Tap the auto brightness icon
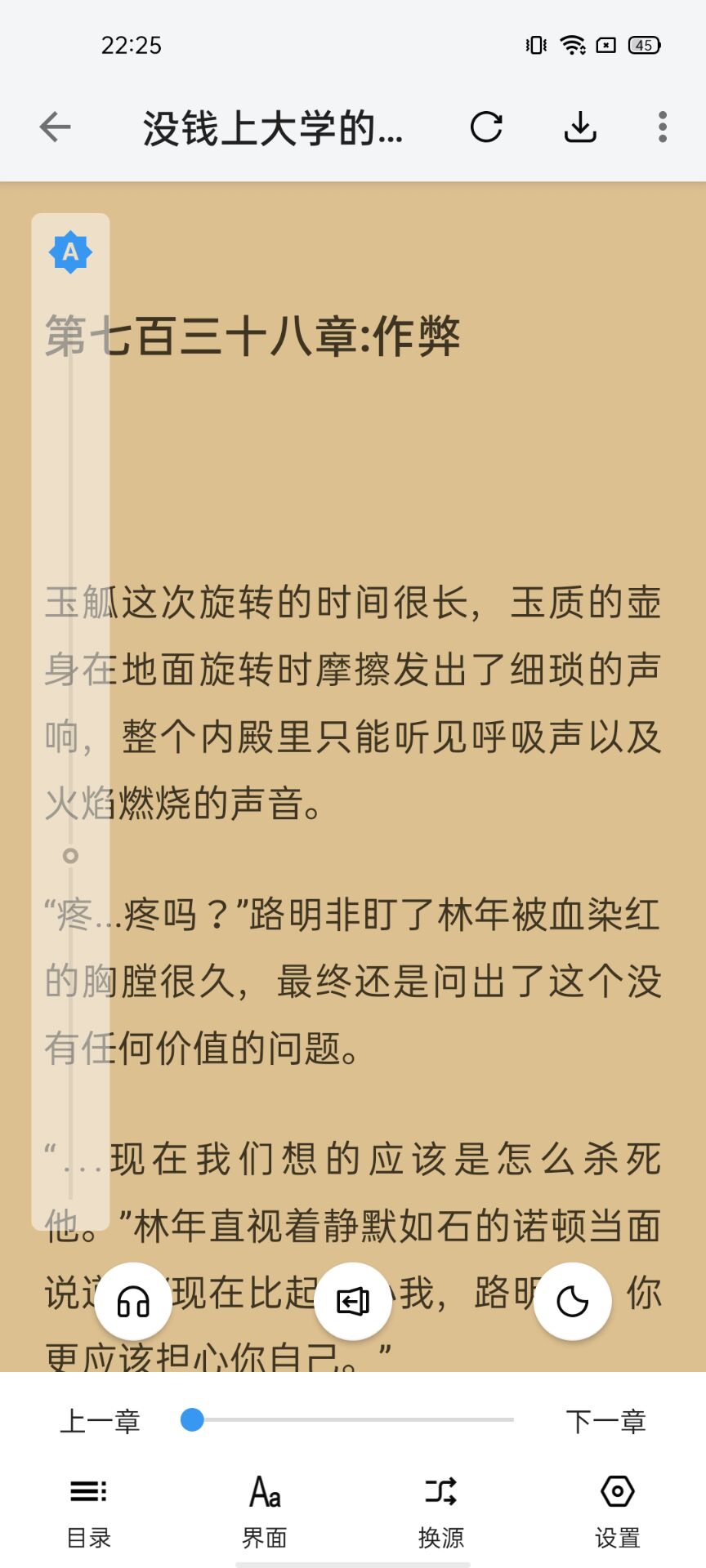The width and height of the screenshot is (706, 1568). tap(70, 252)
